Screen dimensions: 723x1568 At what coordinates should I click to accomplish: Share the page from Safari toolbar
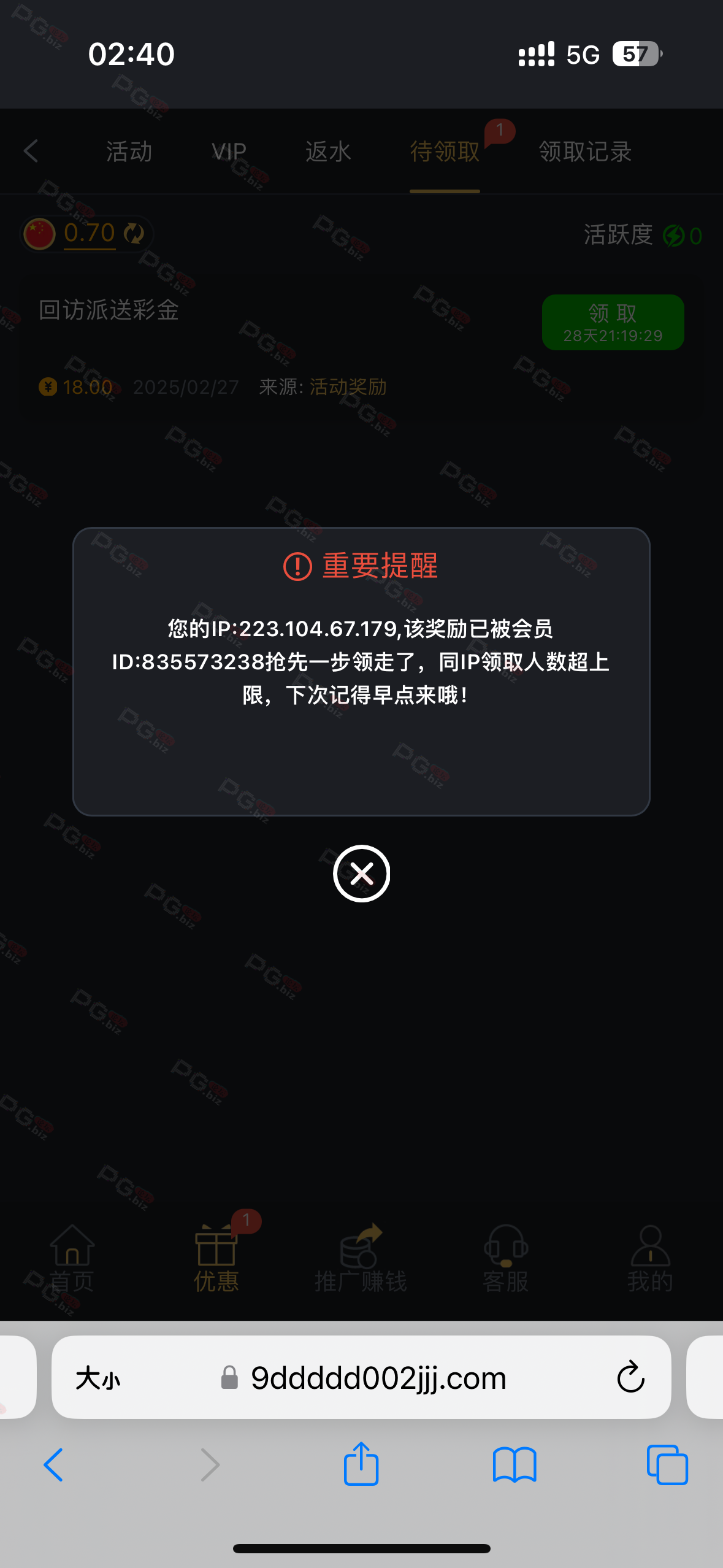pos(361,1464)
